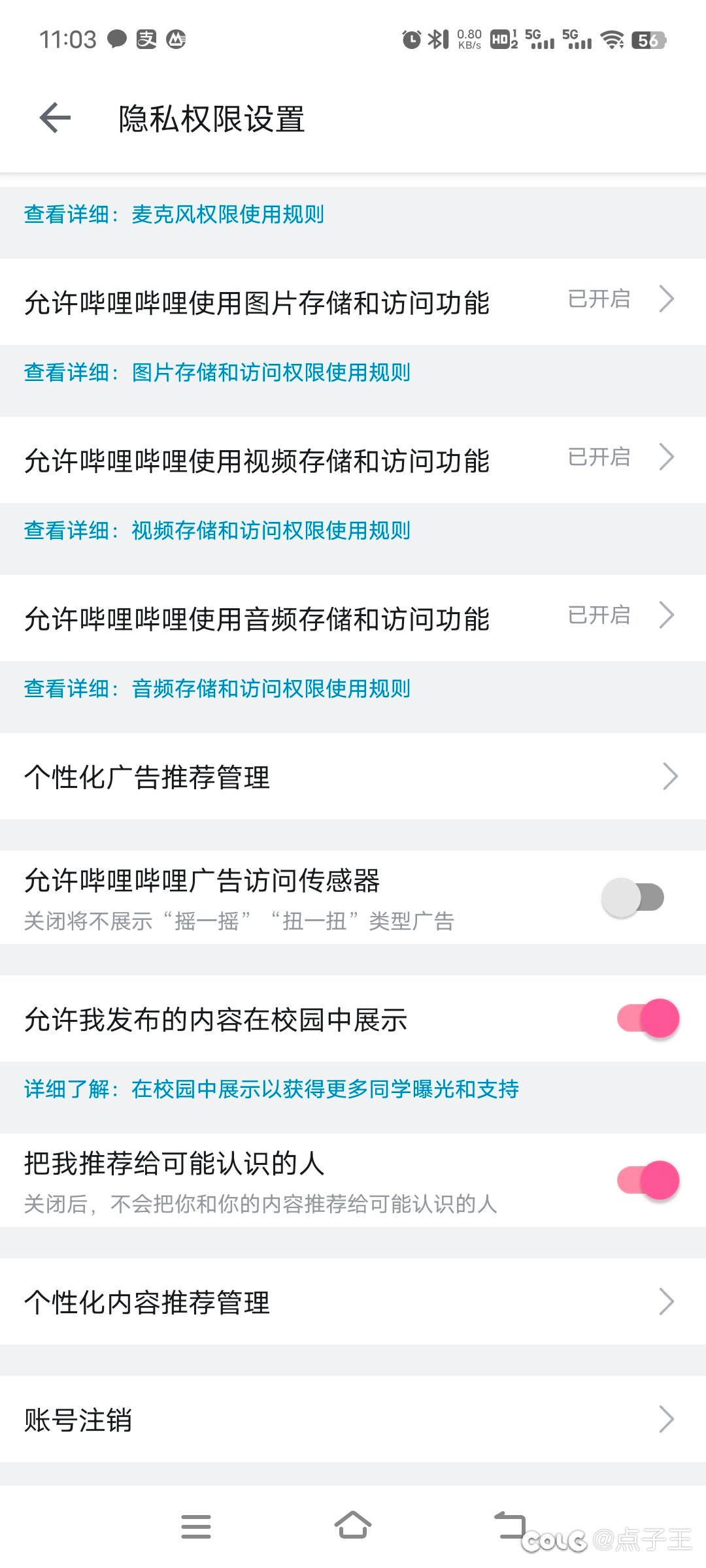The width and height of the screenshot is (706, 1568).
Task: Go back from 隐私权限设置 page
Action: point(55,118)
